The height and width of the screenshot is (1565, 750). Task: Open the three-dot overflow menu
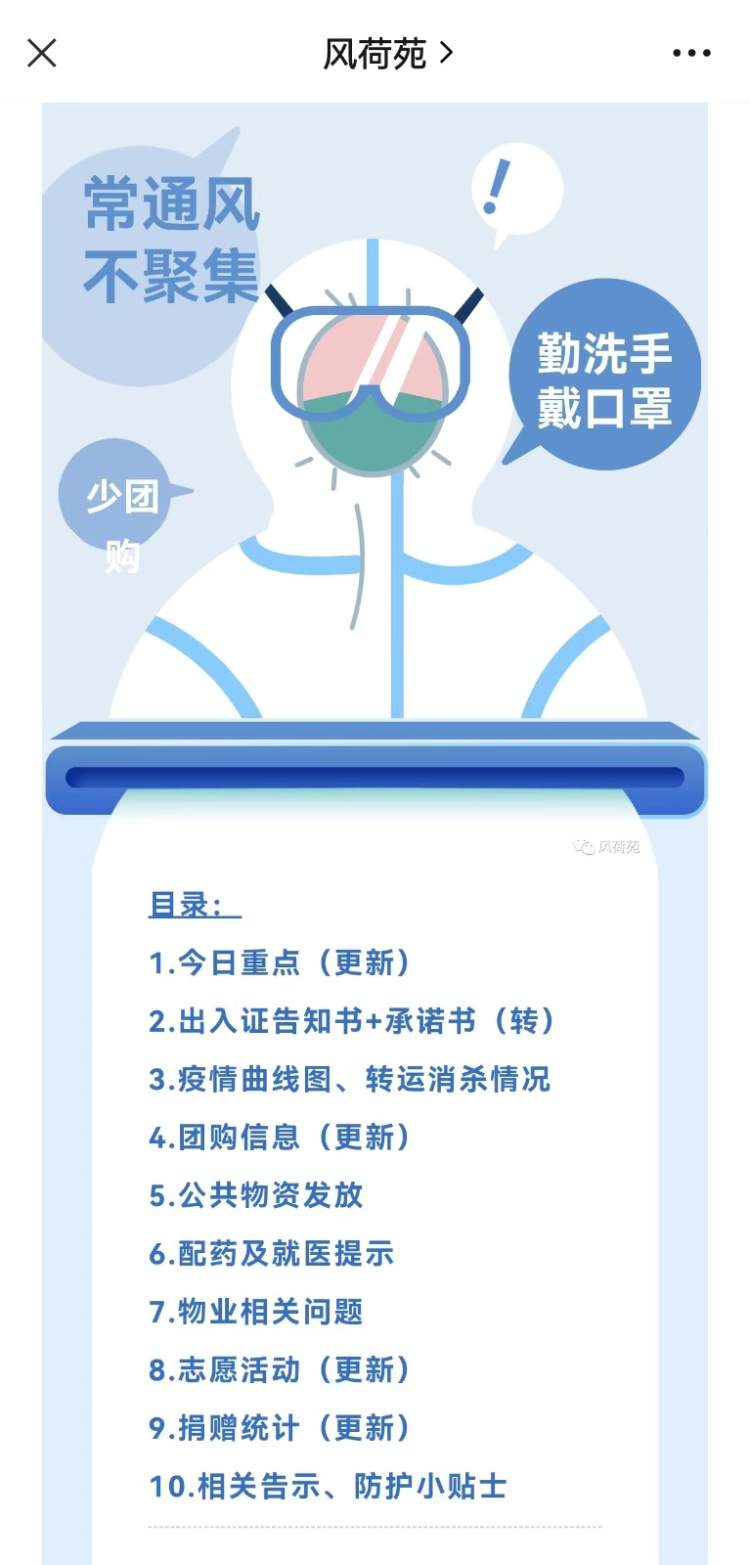691,53
